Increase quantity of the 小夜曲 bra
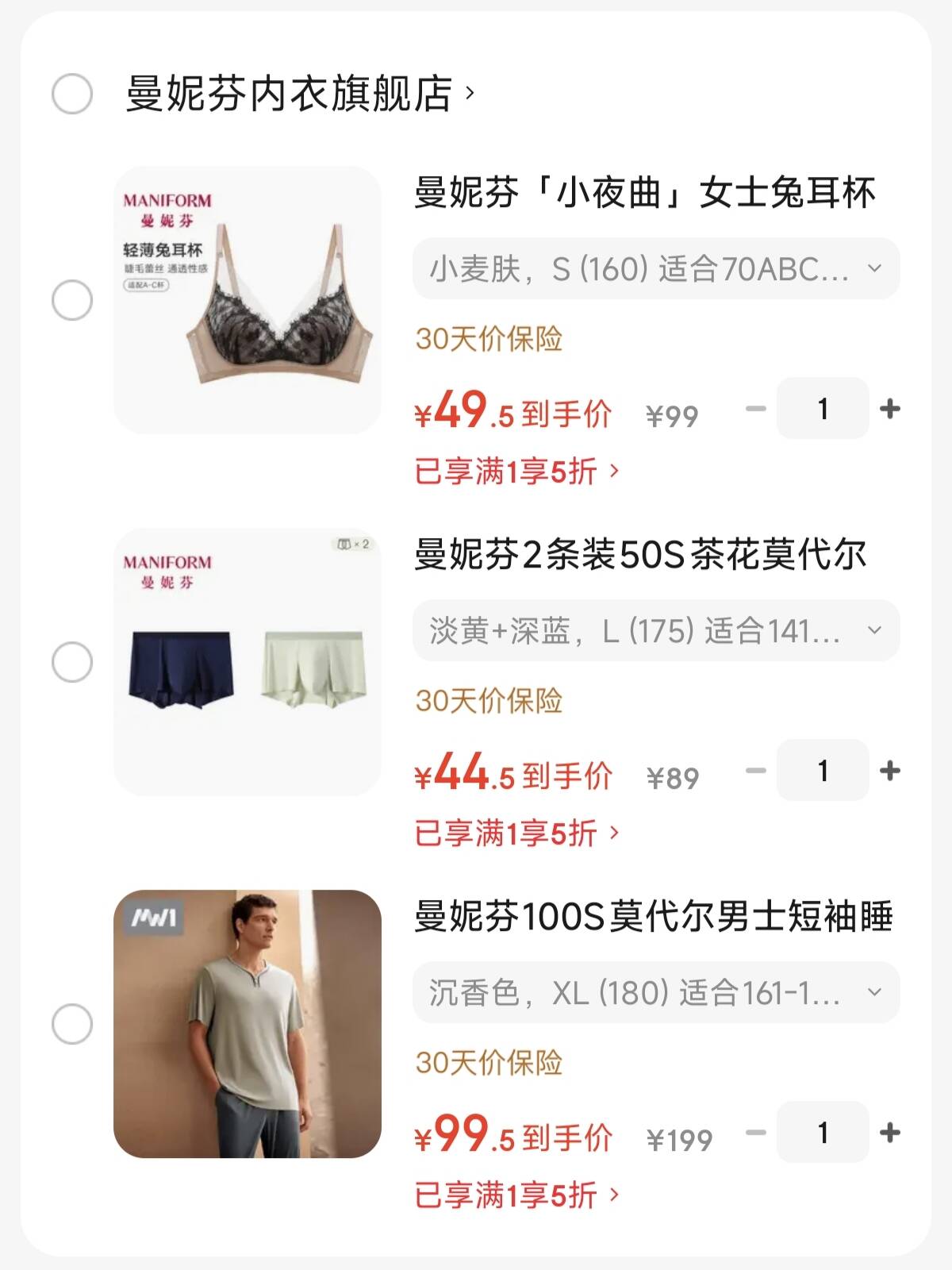The height and width of the screenshot is (1270, 952). coord(890,409)
